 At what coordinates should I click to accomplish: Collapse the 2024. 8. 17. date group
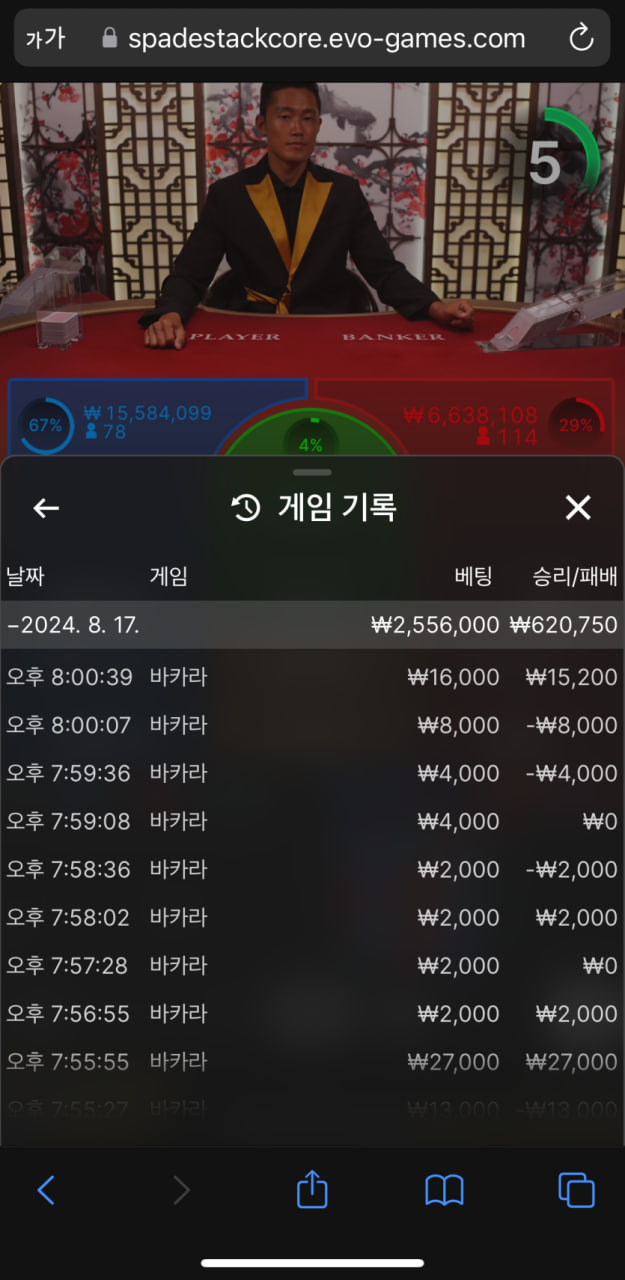(312, 625)
